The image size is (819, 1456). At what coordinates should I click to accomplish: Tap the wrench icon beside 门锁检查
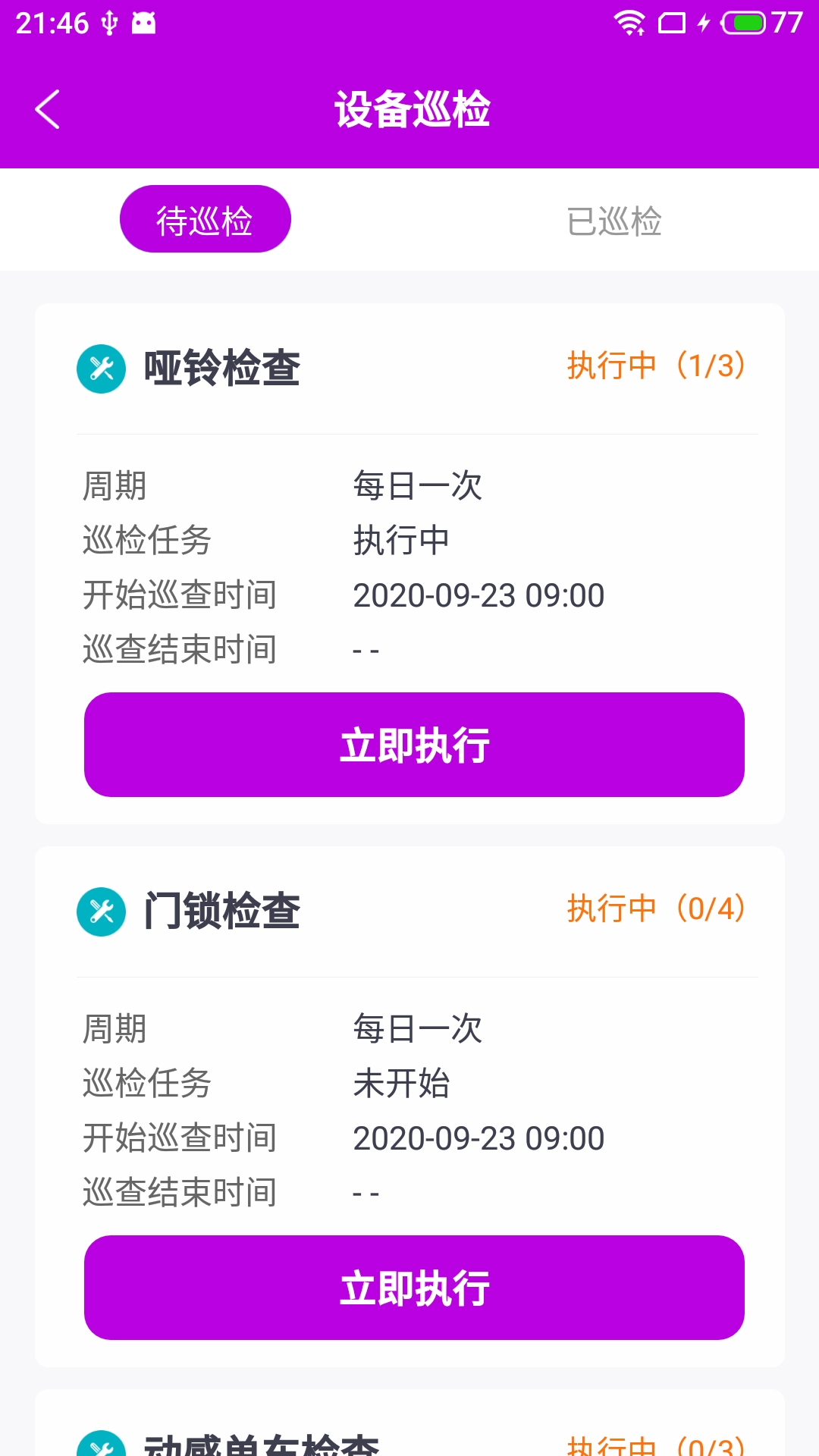pyautogui.click(x=101, y=912)
